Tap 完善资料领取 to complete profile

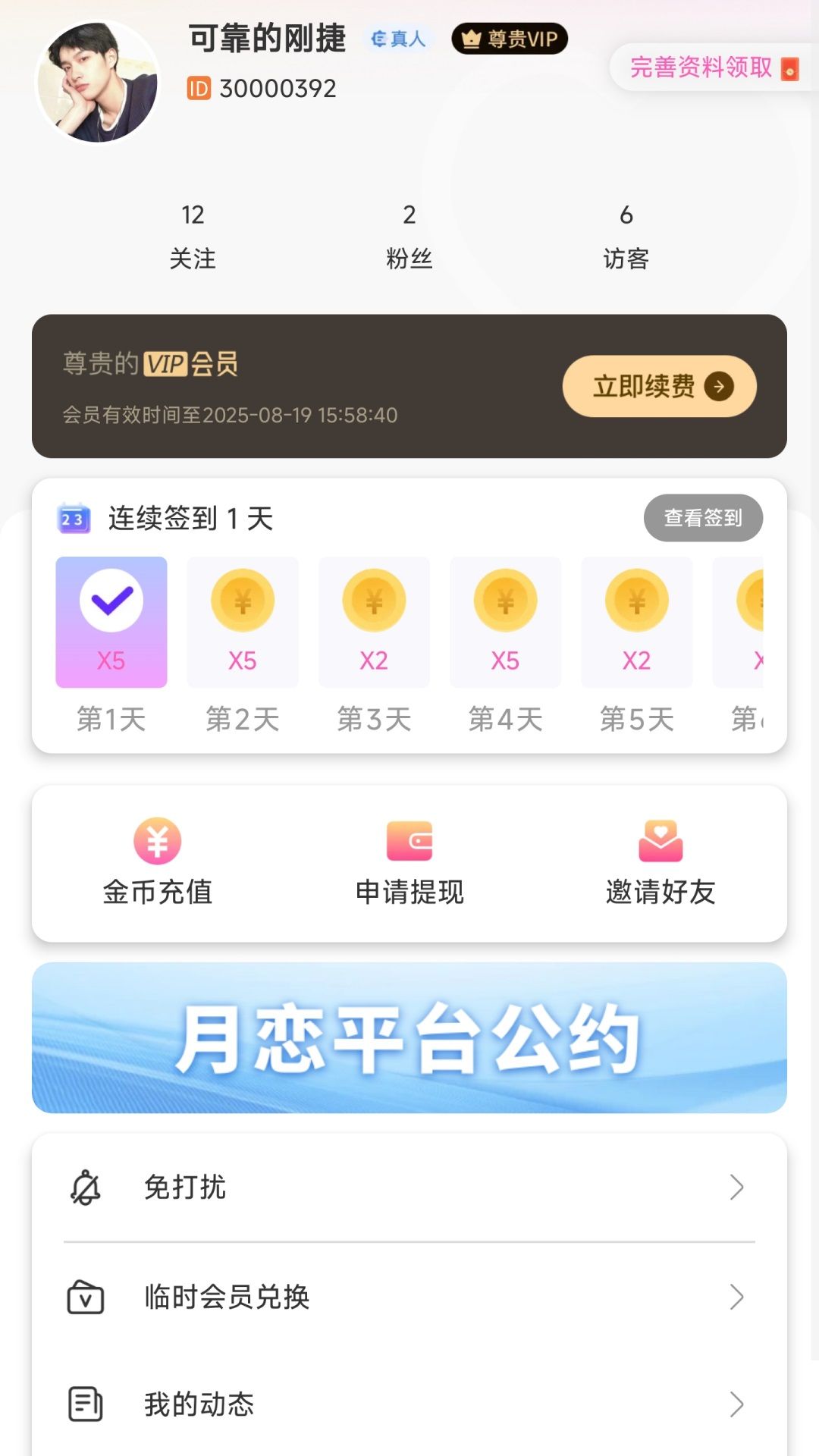click(711, 68)
